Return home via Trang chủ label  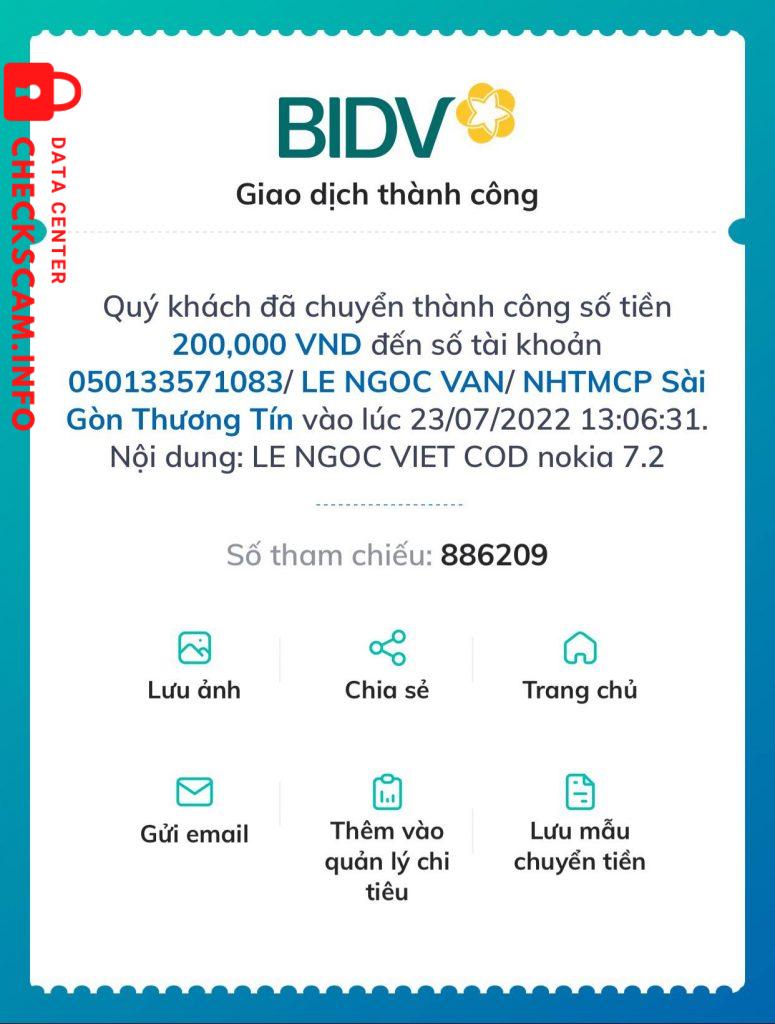pos(577,688)
